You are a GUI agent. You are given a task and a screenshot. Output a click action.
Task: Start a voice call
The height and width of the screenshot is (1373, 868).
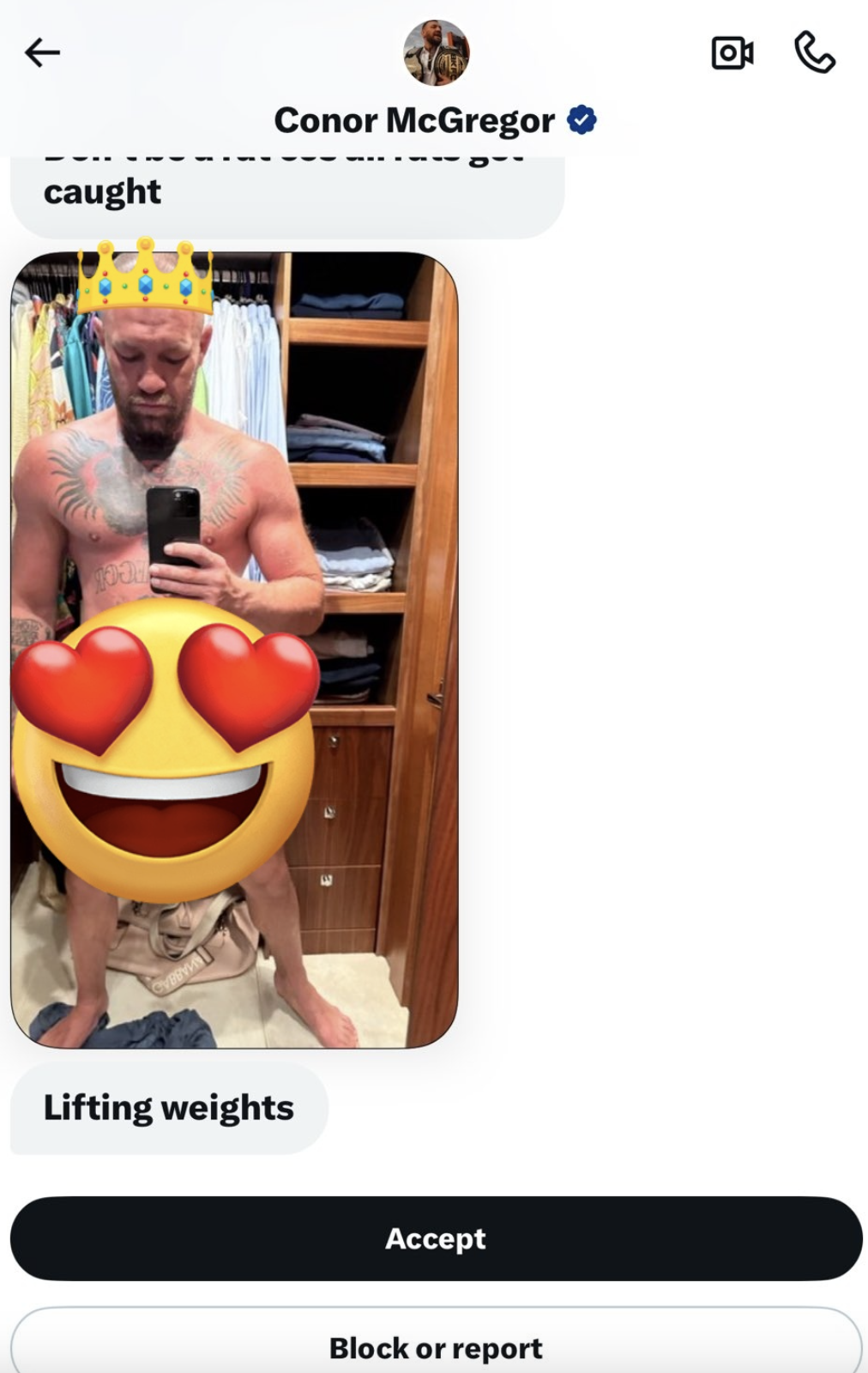click(814, 53)
